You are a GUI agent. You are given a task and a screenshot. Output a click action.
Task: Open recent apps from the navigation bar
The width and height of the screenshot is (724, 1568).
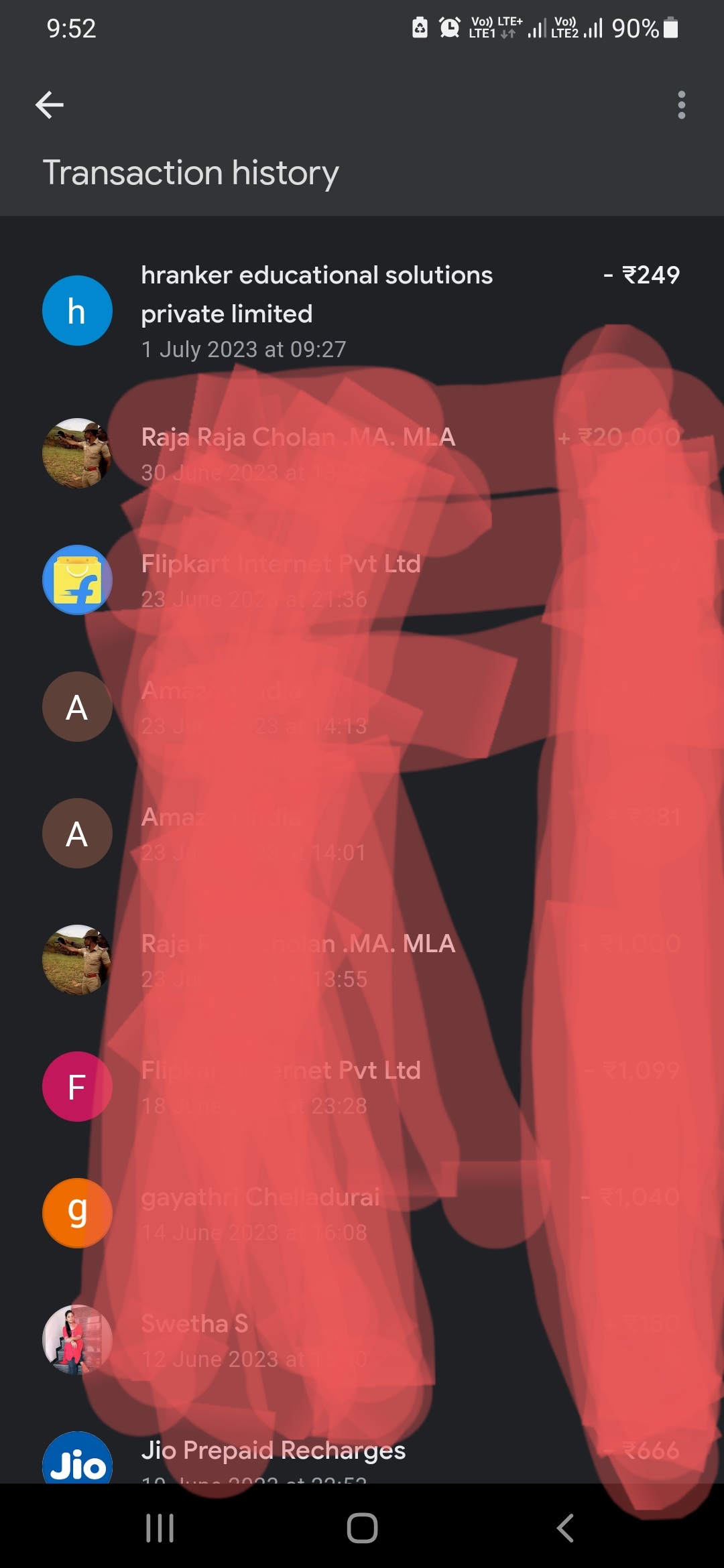160,1528
